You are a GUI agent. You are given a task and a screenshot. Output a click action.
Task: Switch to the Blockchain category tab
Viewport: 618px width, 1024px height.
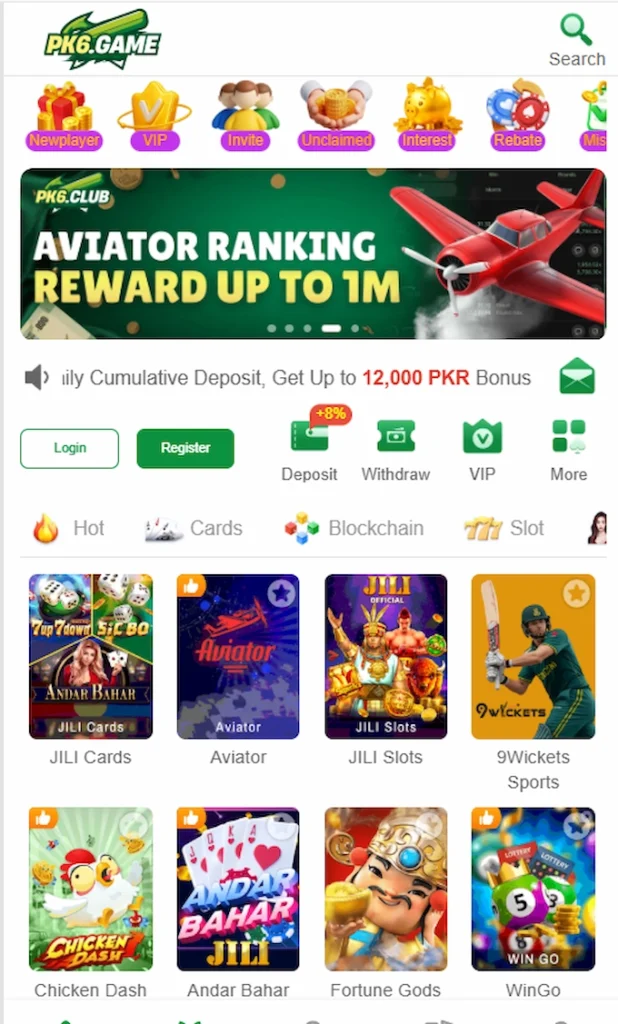coord(354,528)
